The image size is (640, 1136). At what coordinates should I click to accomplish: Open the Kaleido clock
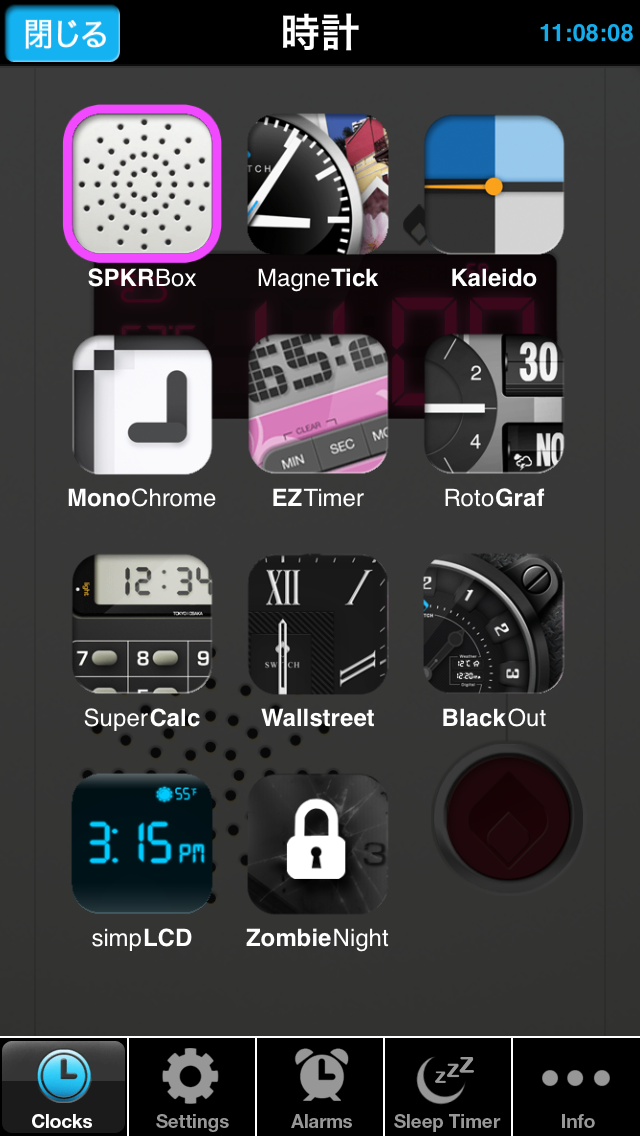(494, 185)
